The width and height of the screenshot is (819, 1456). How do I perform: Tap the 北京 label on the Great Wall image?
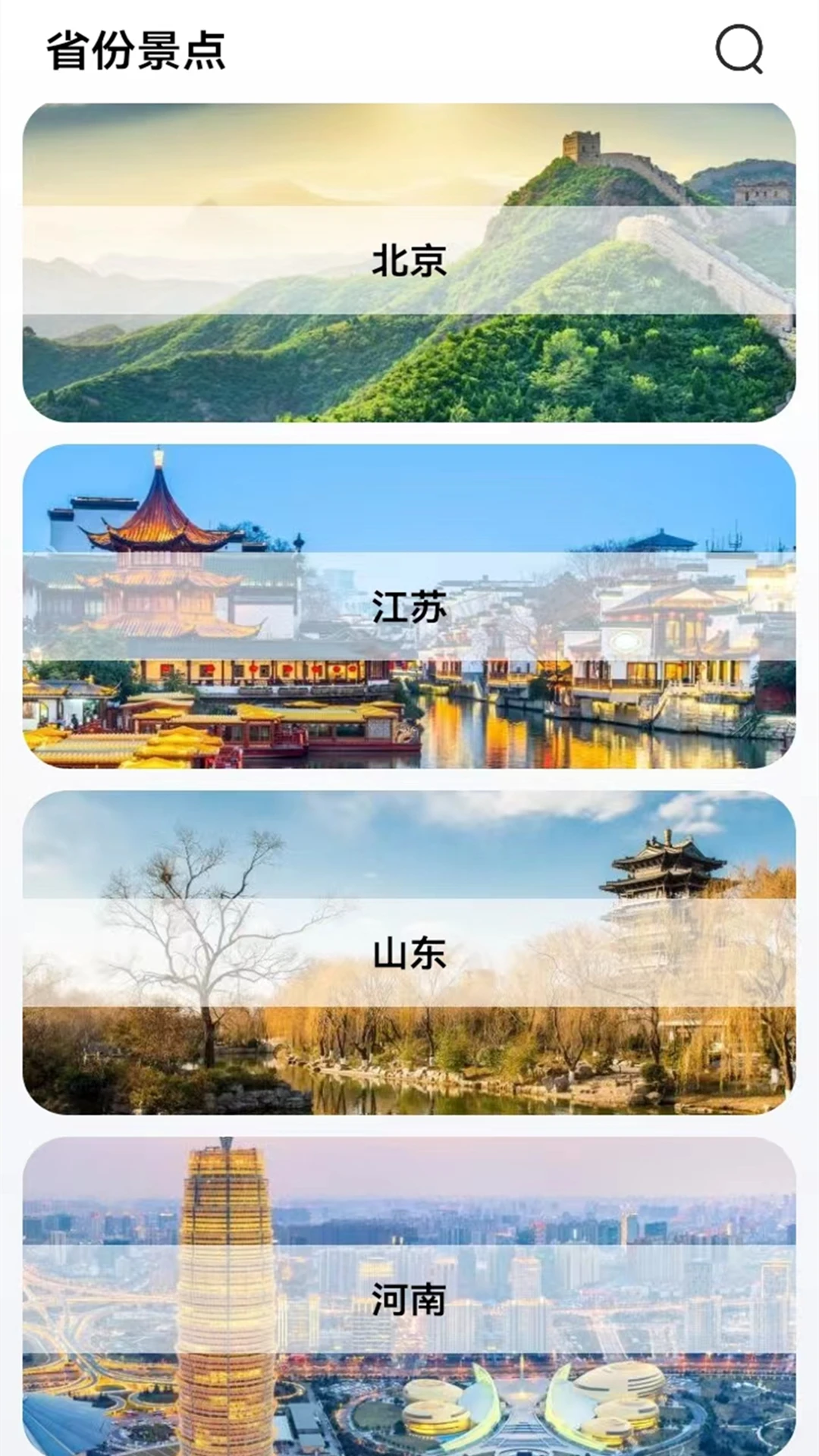pos(409,262)
